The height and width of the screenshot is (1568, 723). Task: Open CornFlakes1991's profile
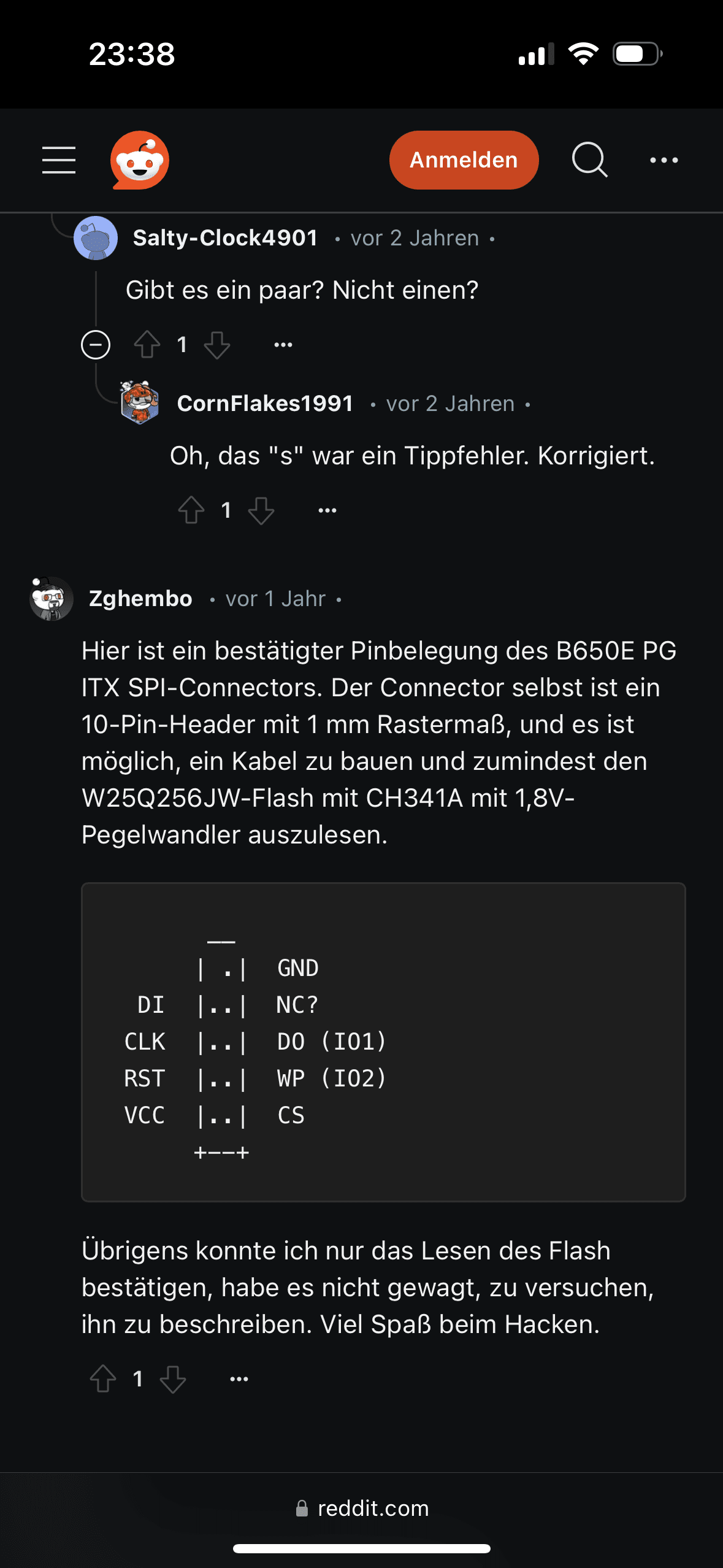click(x=265, y=404)
